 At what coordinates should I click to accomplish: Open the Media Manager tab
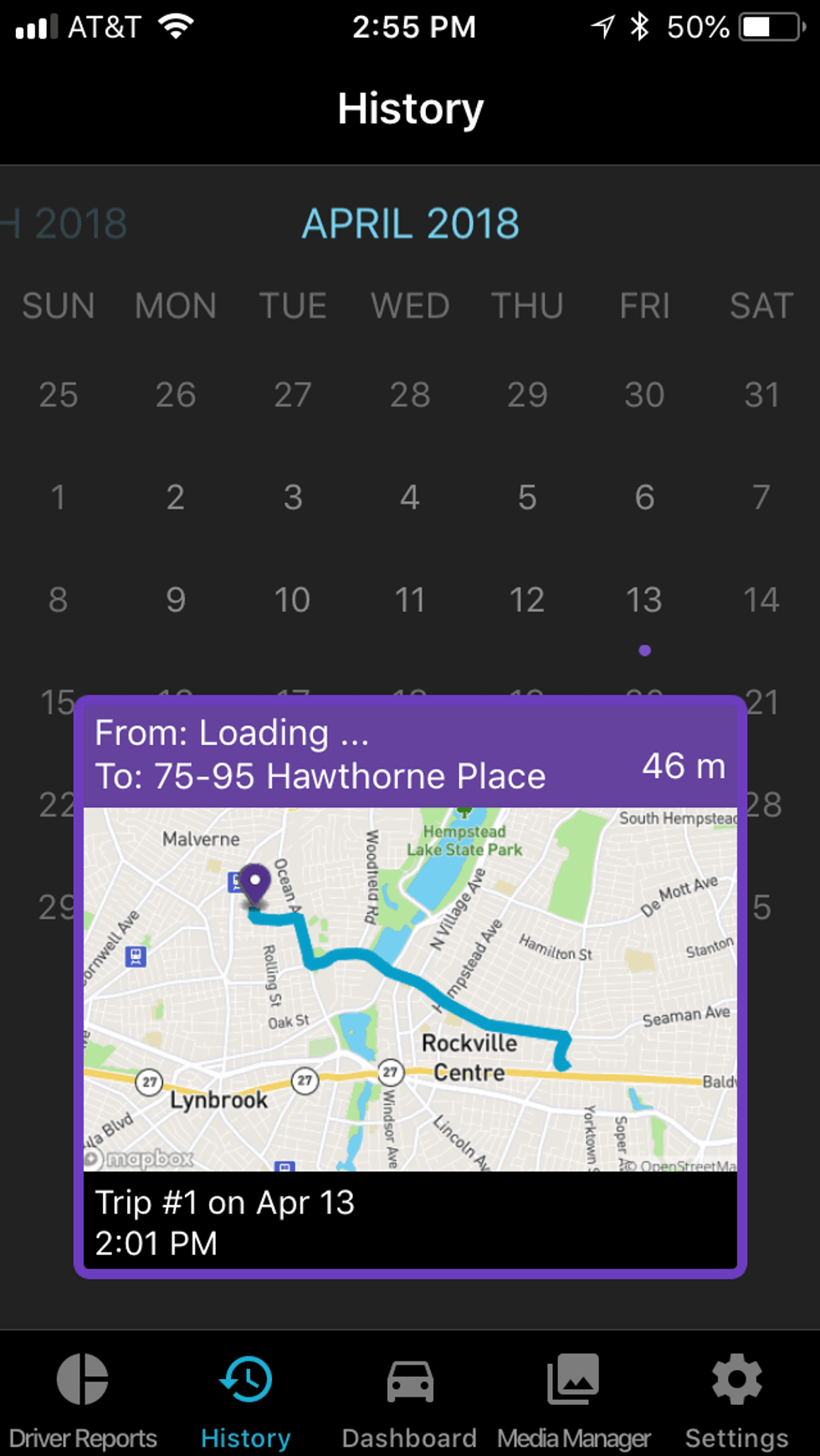click(573, 1397)
